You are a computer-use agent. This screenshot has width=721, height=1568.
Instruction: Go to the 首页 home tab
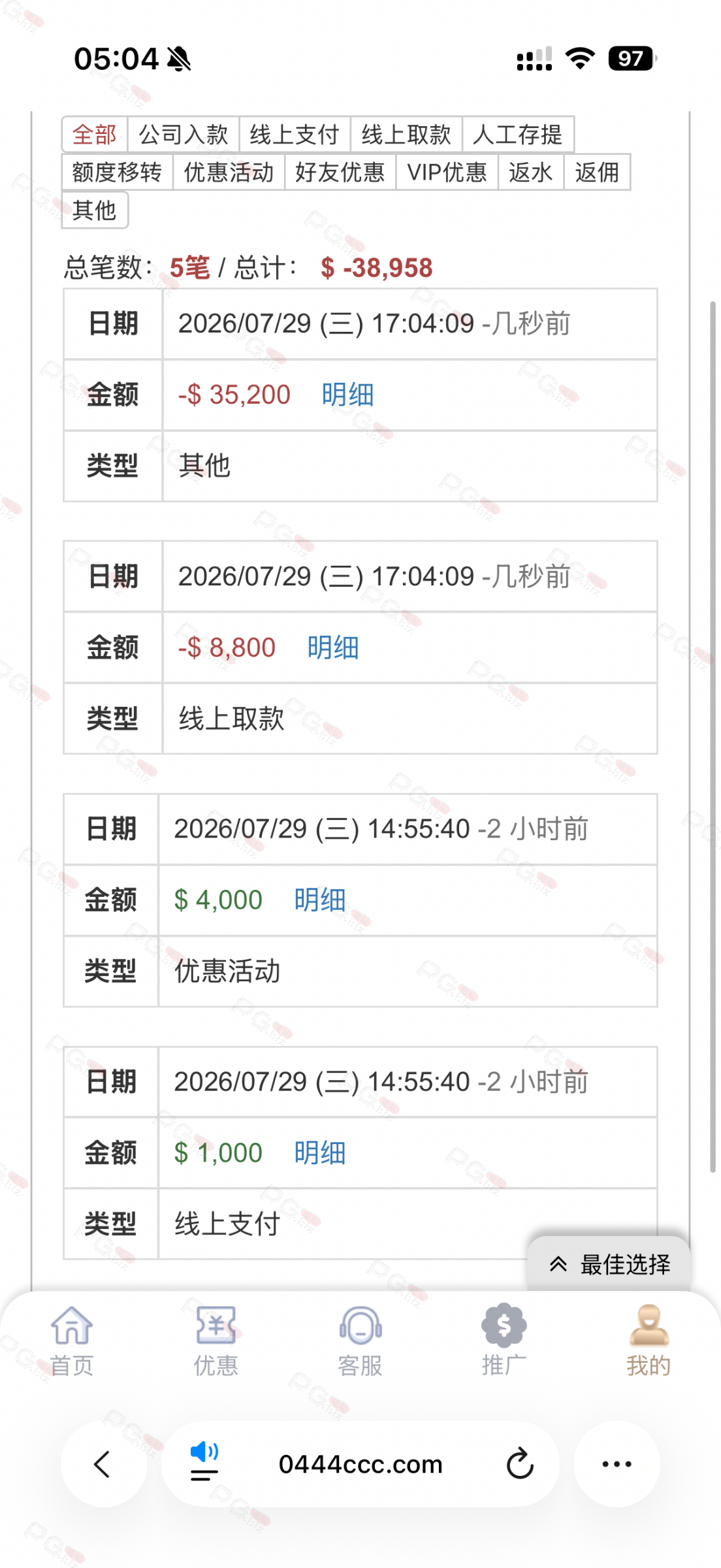click(72, 1341)
